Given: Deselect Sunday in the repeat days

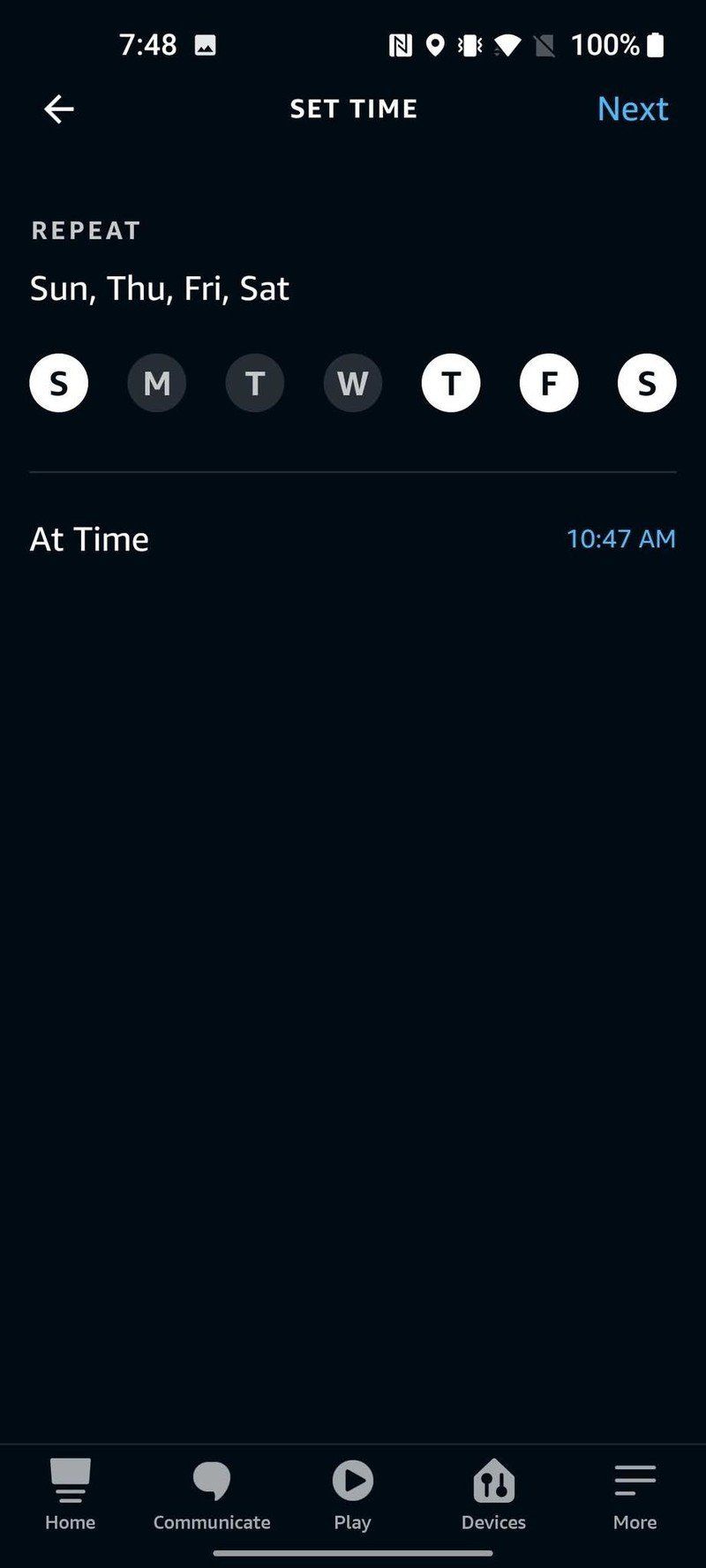Looking at the screenshot, I should [59, 383].
